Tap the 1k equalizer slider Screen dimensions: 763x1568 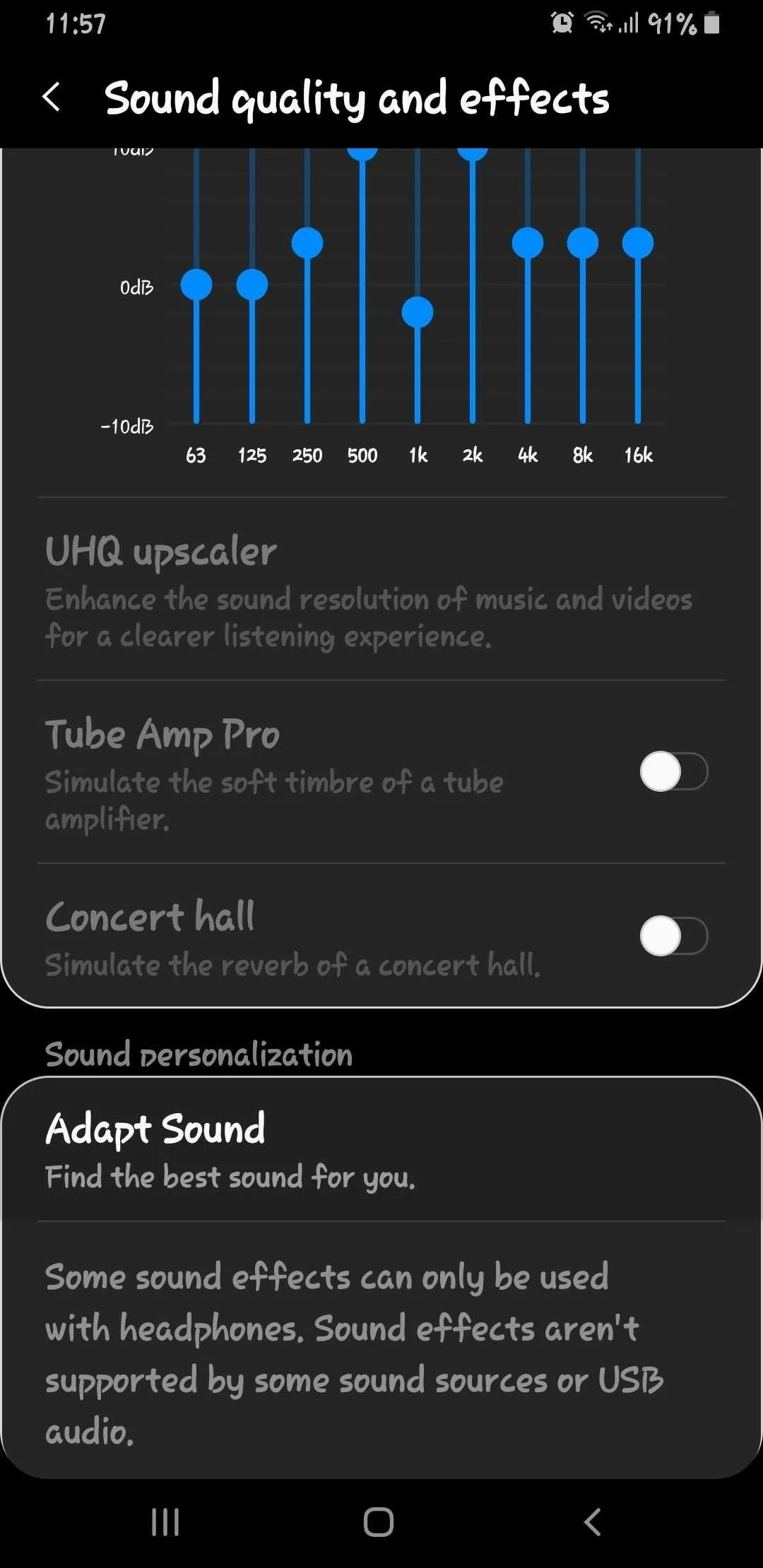pos(418,312)
